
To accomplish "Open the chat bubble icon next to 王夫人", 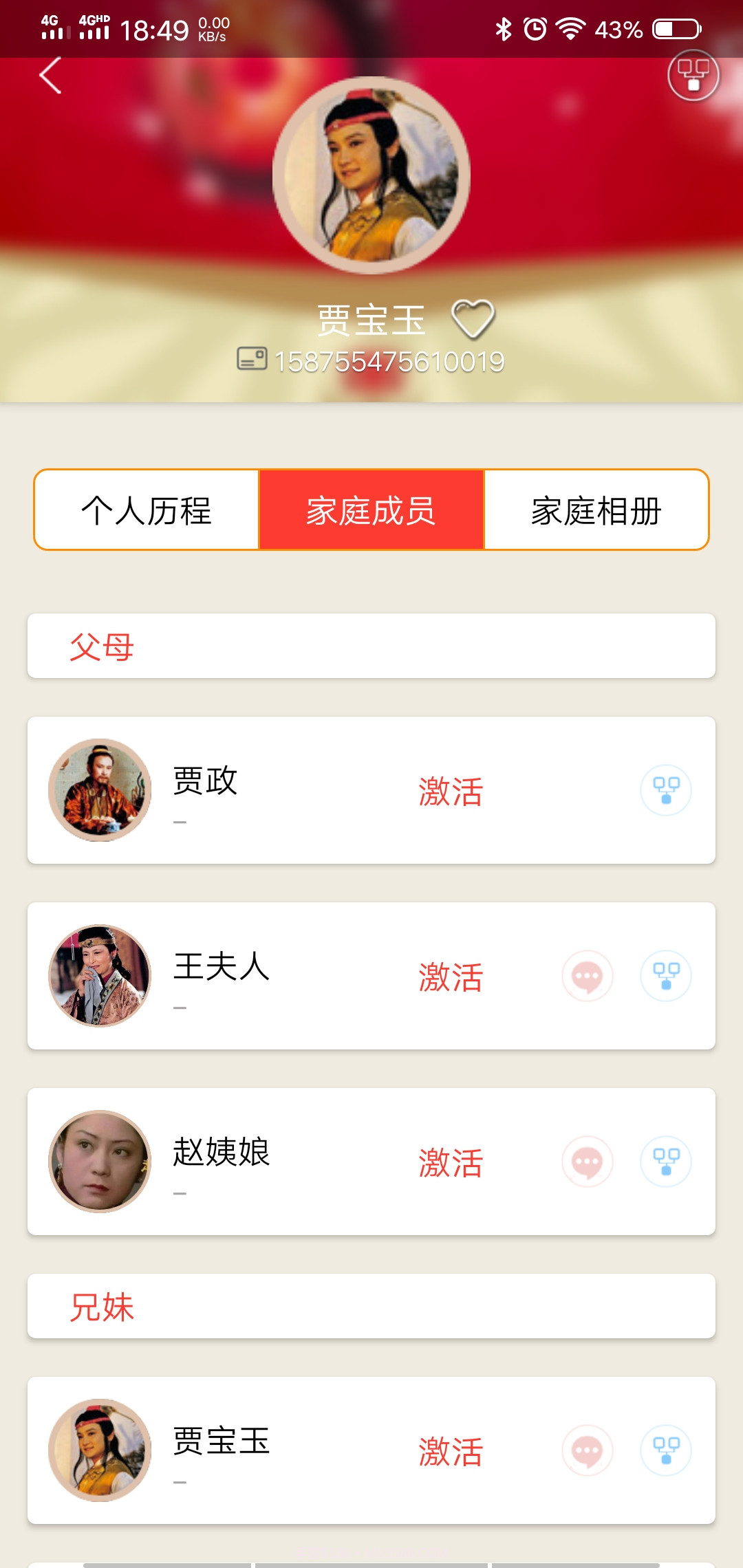I will point(585,977).
